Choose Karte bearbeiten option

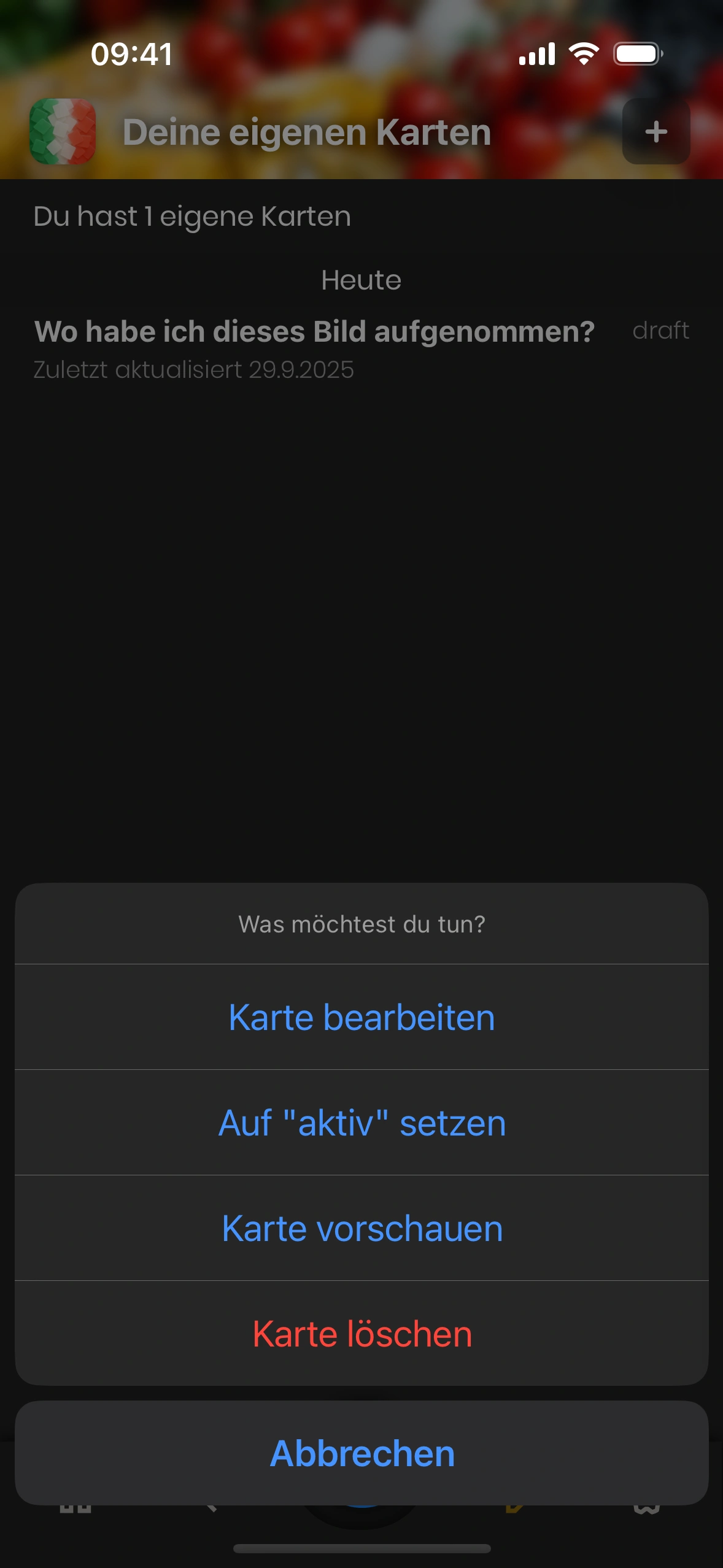pyautogui.click(x=361, y=1018)
